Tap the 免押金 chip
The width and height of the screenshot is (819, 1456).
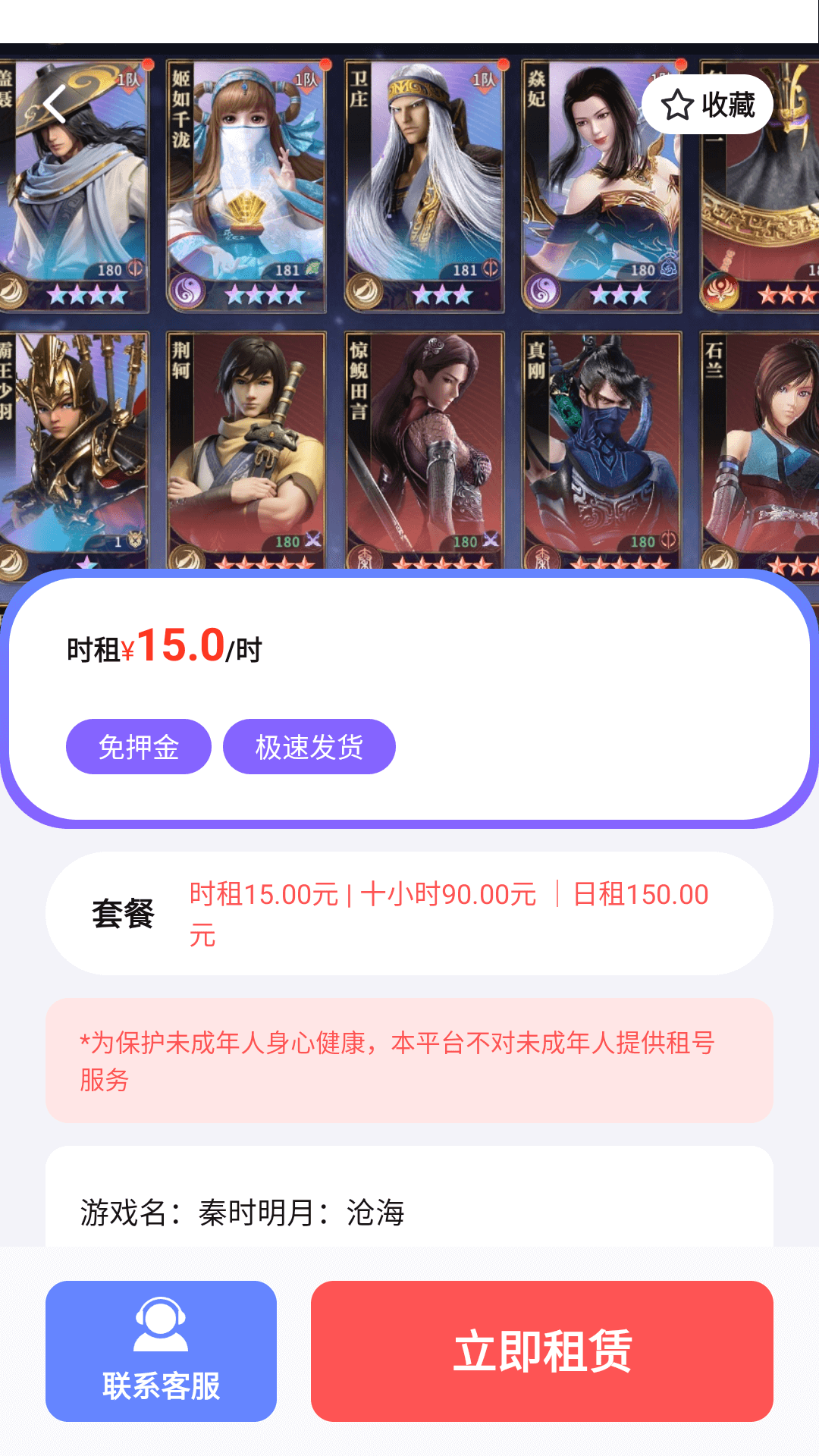(139, 747)
